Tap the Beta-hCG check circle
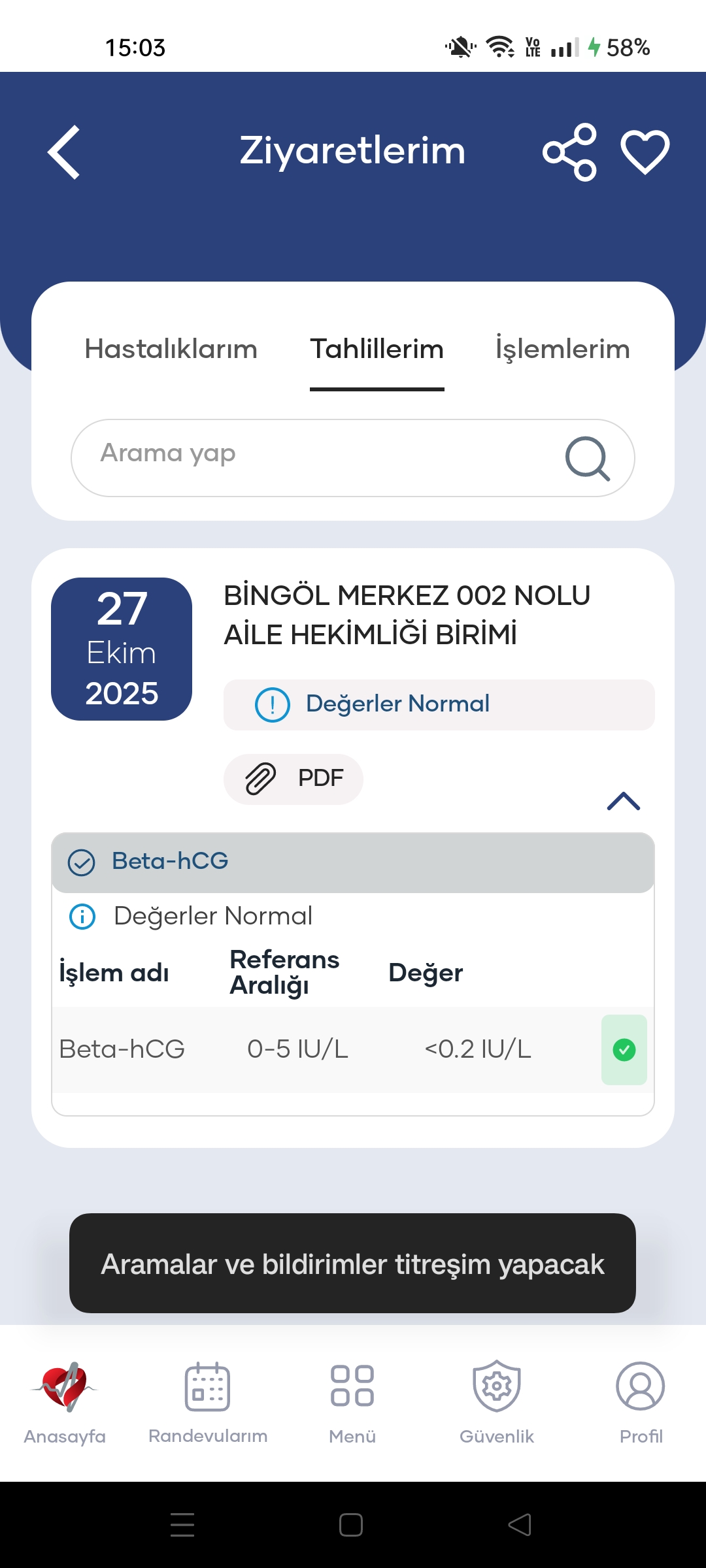706x1568 pixels. point(81,861)
